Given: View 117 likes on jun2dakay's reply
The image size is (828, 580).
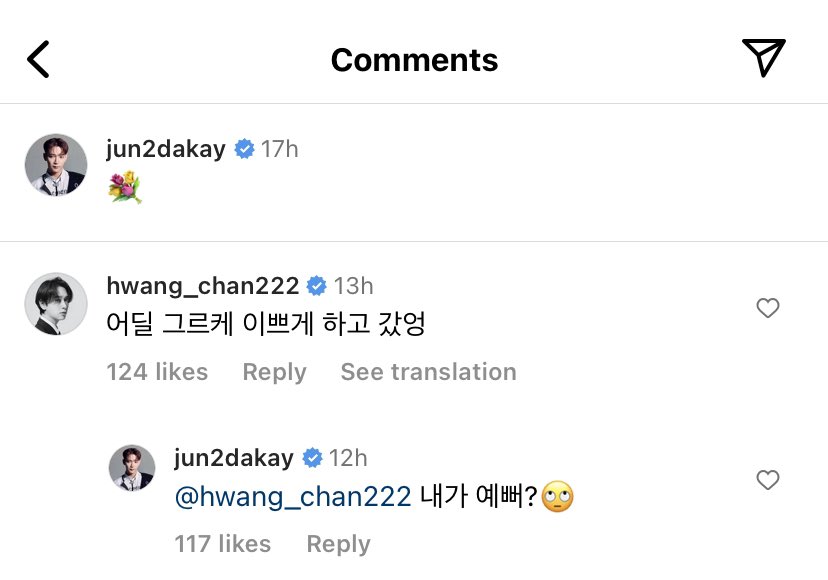Looking at the screenshot, I should (x=222, y=544).
